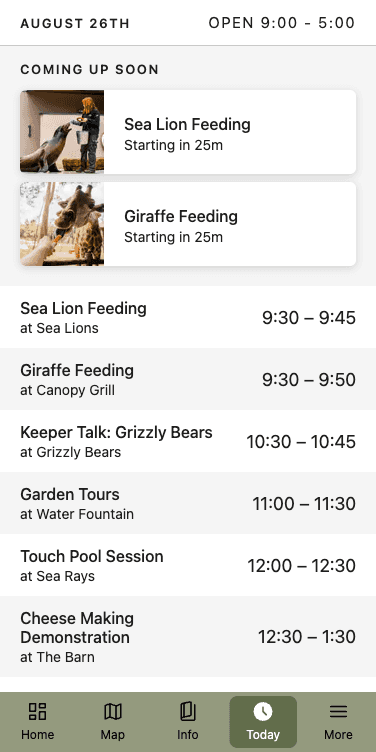Open Cheese Making Demonstration event
This screenshot has width=376, height=752.
point(188,636)
